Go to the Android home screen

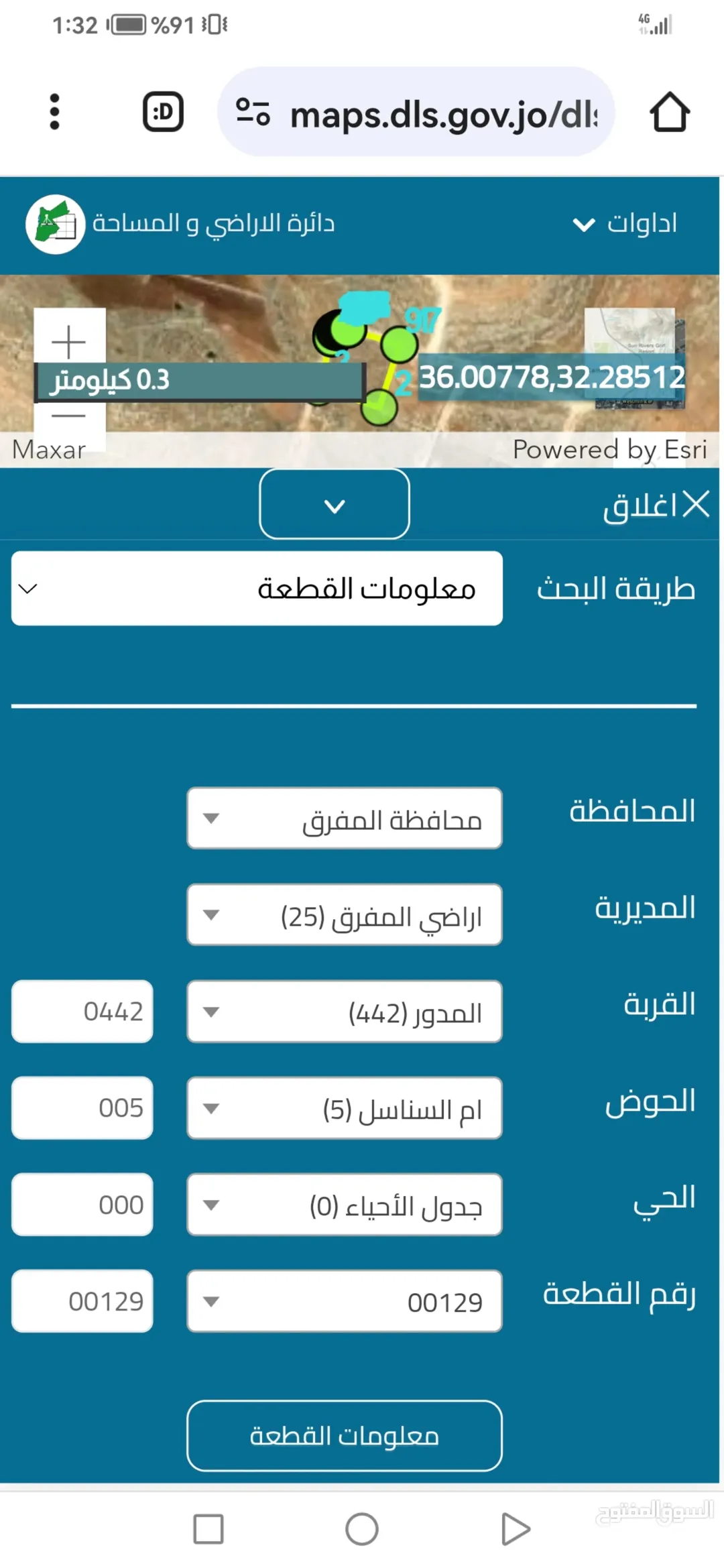pos(362,1529)
